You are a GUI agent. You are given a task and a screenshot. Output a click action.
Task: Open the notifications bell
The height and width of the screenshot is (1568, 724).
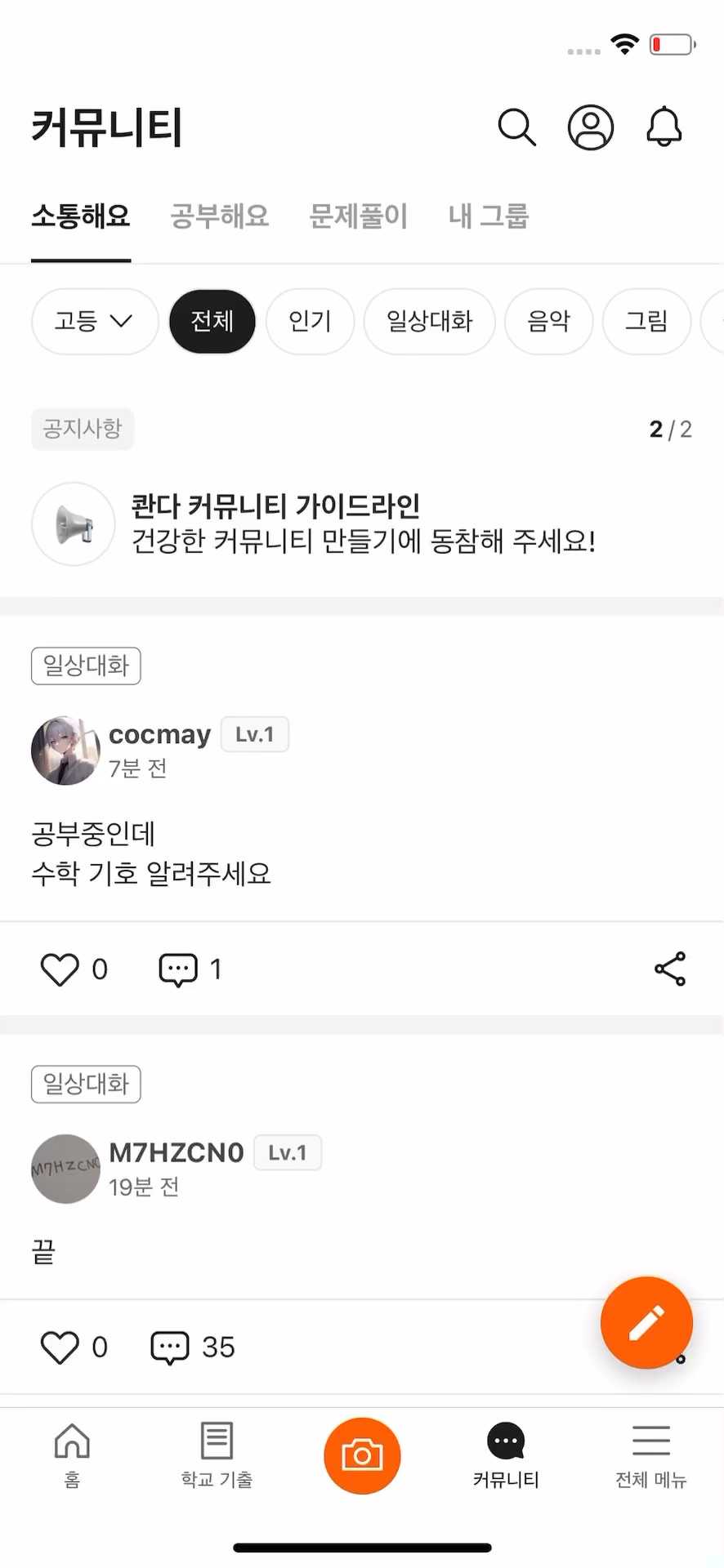tap(664, 127)
